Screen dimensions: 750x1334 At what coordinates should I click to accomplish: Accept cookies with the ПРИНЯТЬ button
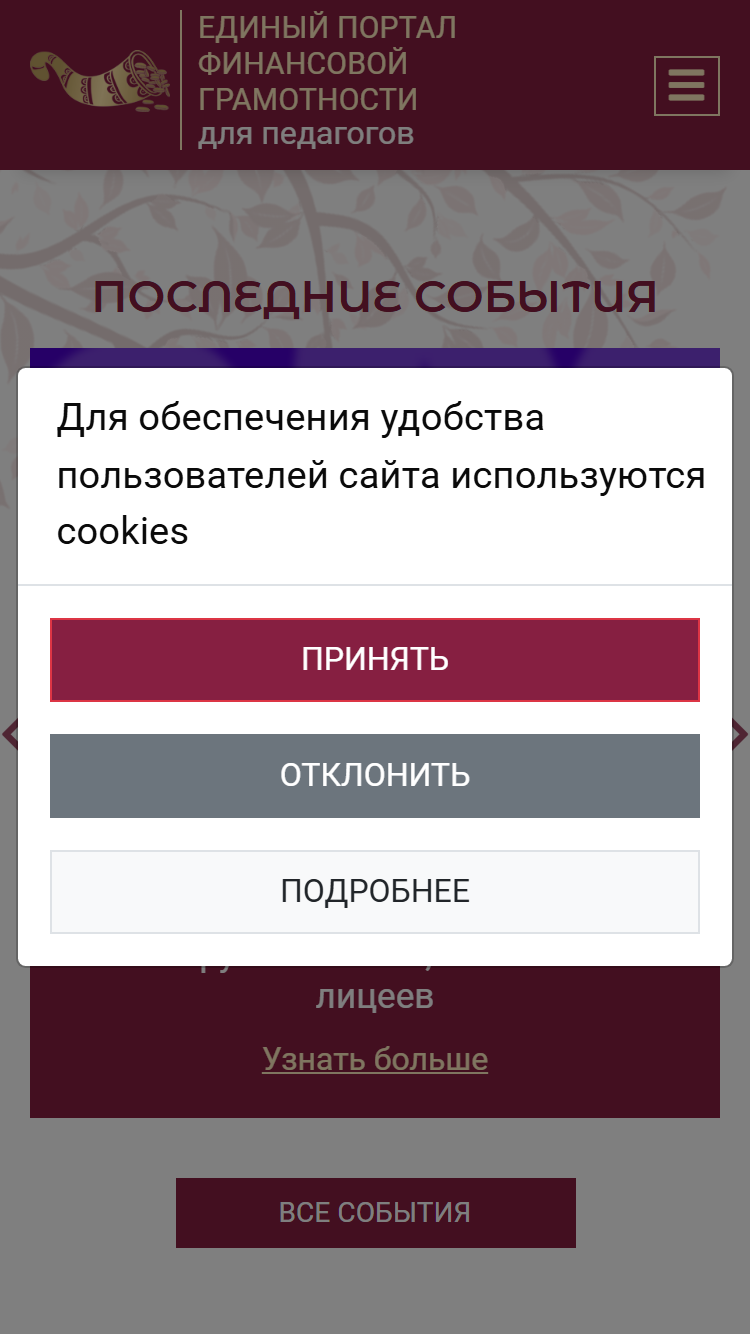pos(375,660)
